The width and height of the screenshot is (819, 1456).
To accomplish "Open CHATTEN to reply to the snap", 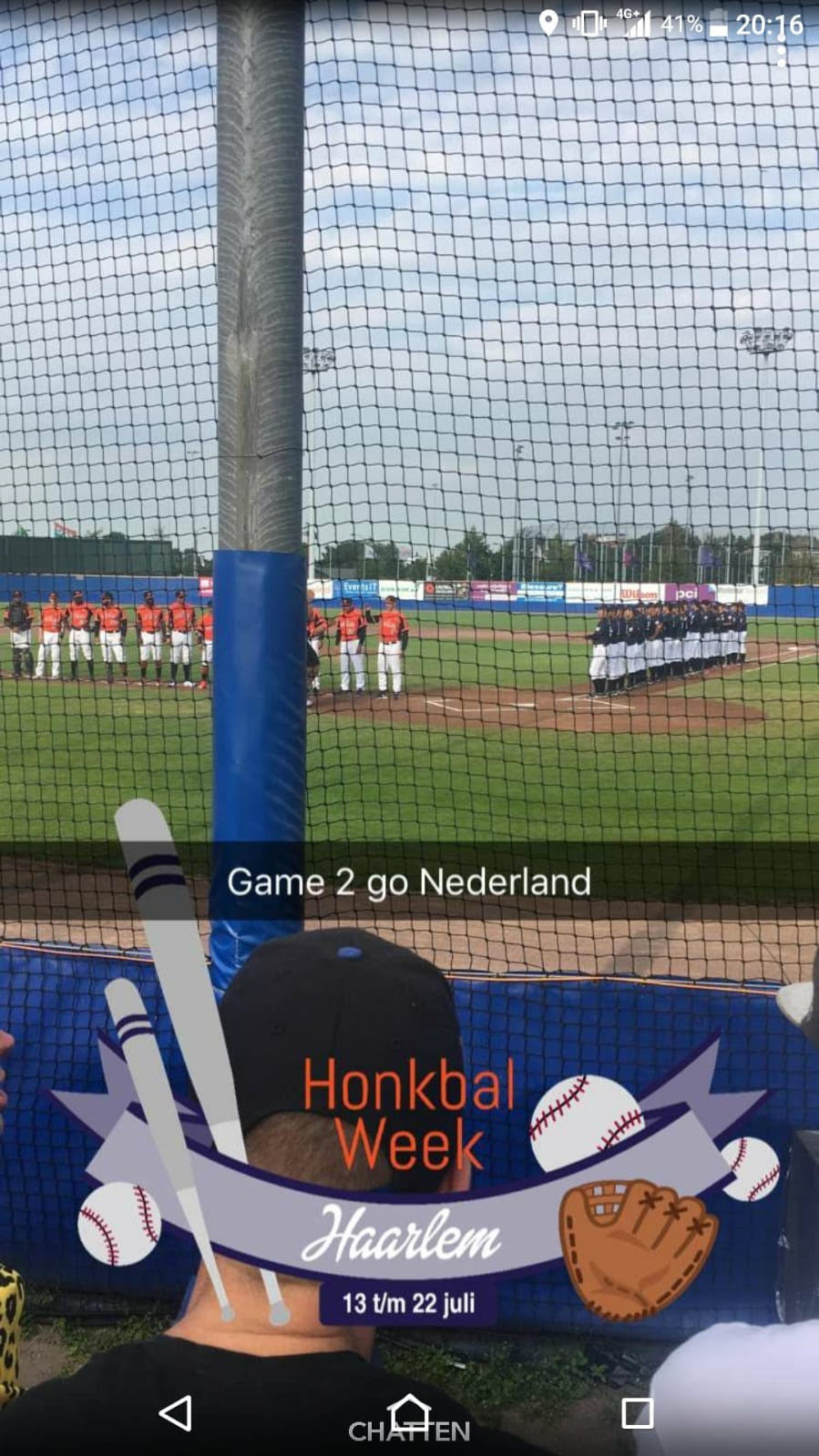I will pos(409,1432).
